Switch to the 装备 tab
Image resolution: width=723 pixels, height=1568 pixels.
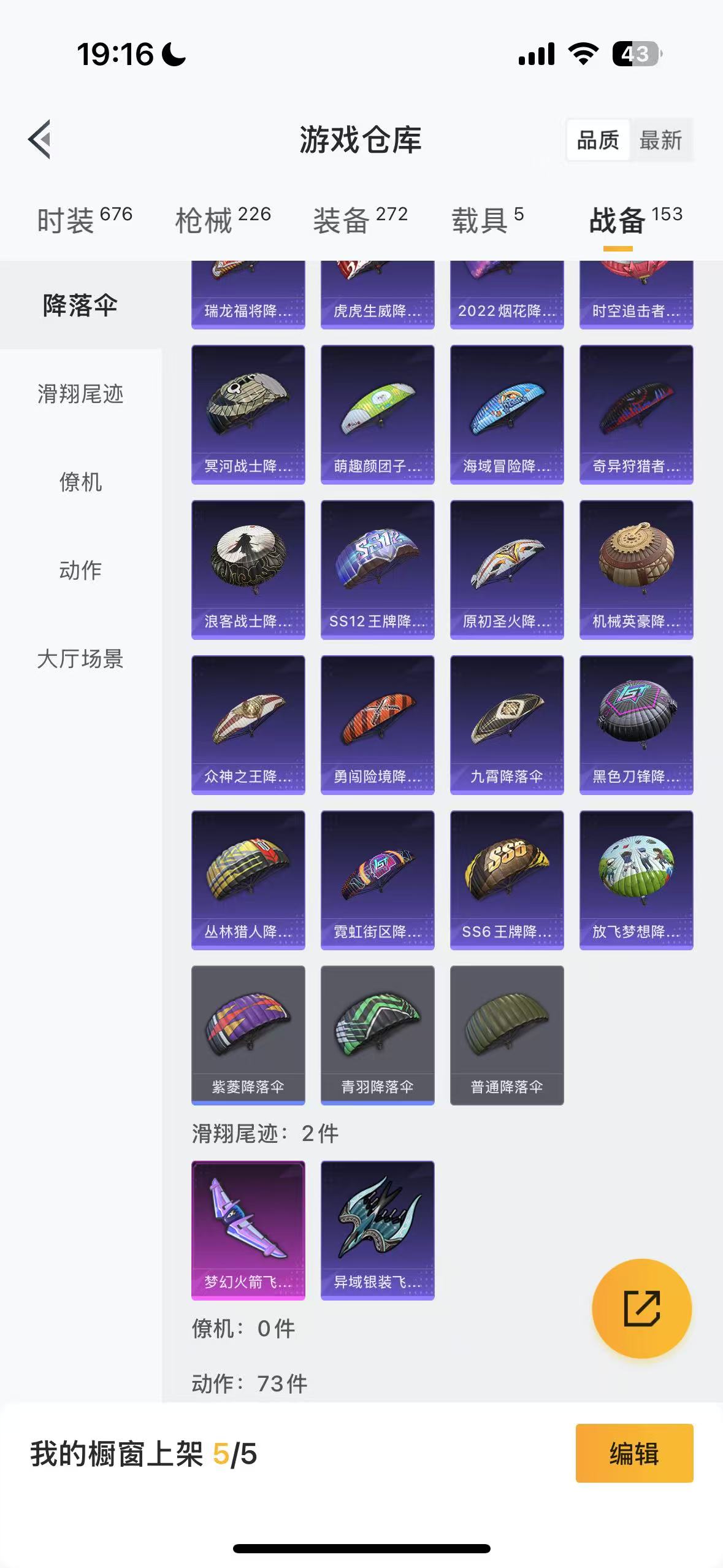click(x=361, y=219)
